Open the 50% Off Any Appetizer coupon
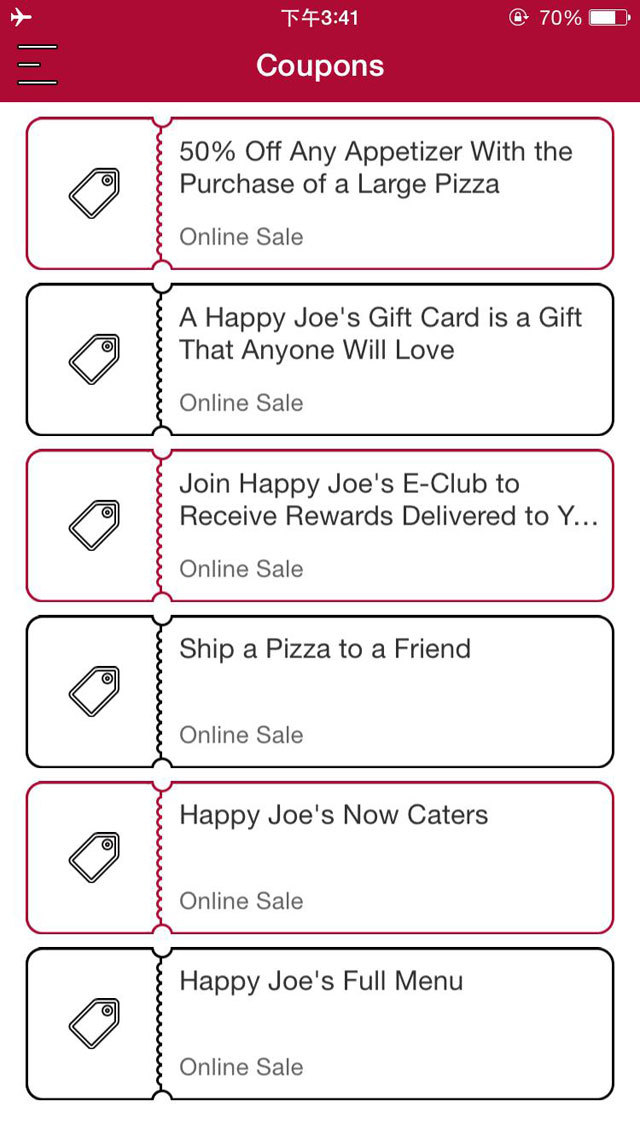The width and height of the screenshot is (640, 1136). click(x=320, y=193)
